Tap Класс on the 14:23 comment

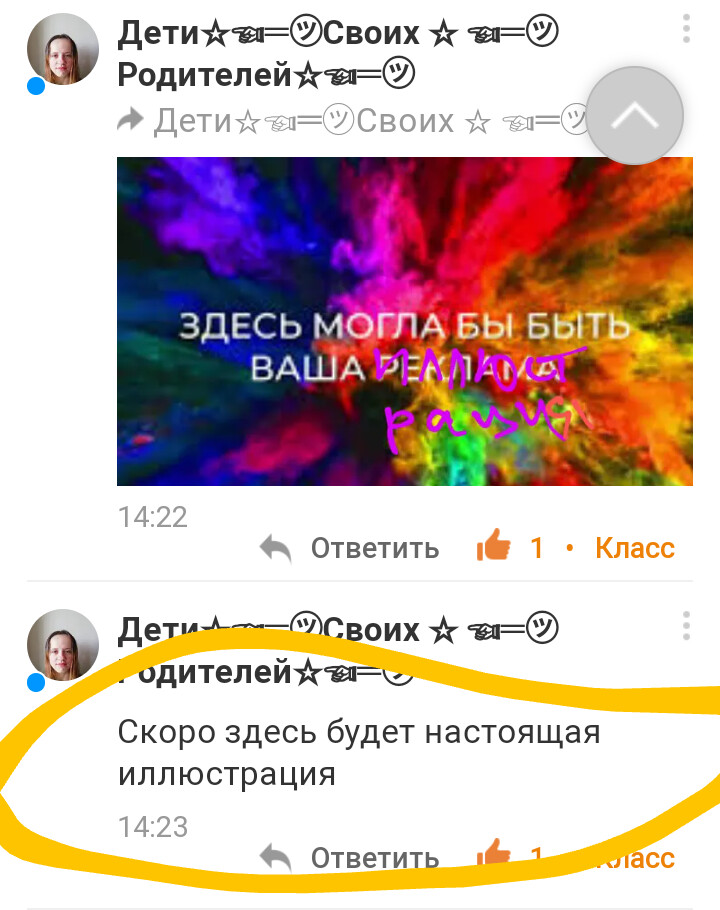point(634,858)
